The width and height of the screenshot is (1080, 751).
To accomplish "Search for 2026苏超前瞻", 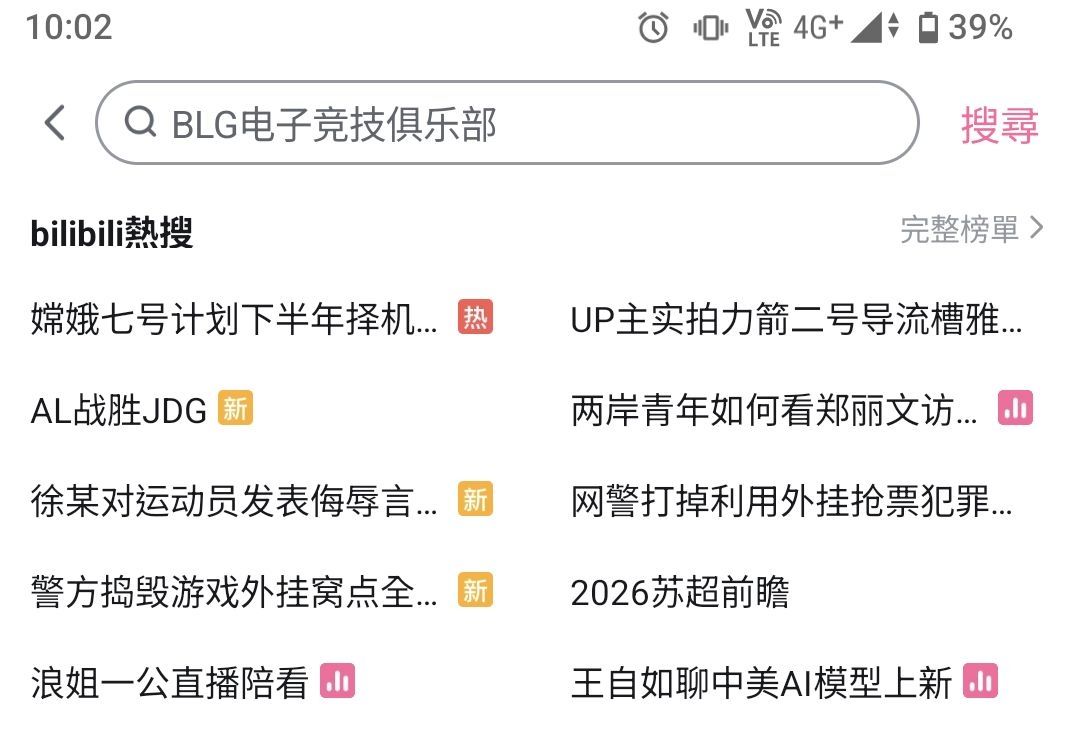I will click(680, 592).
